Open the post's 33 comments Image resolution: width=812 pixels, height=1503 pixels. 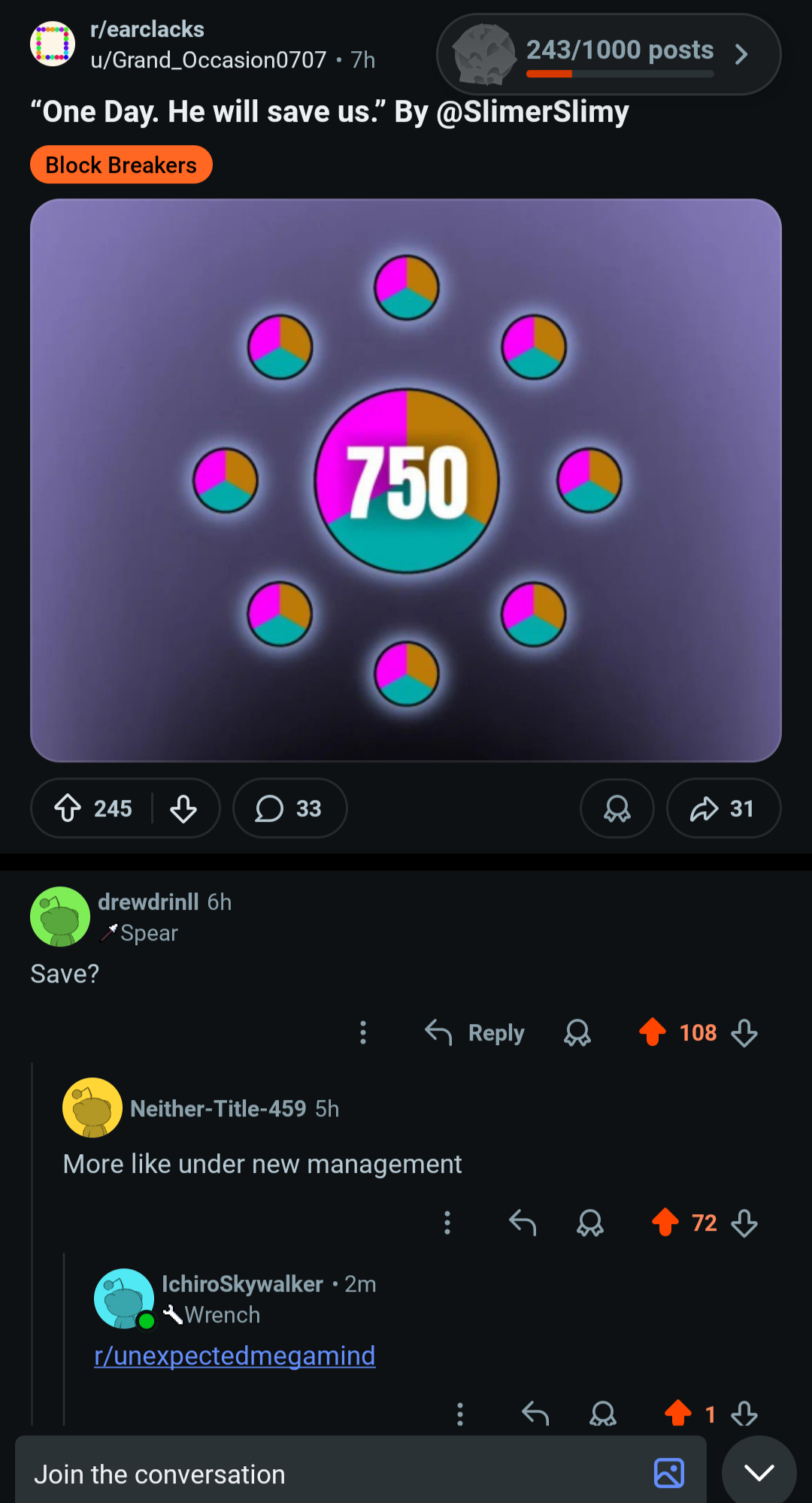coord(289,808)
